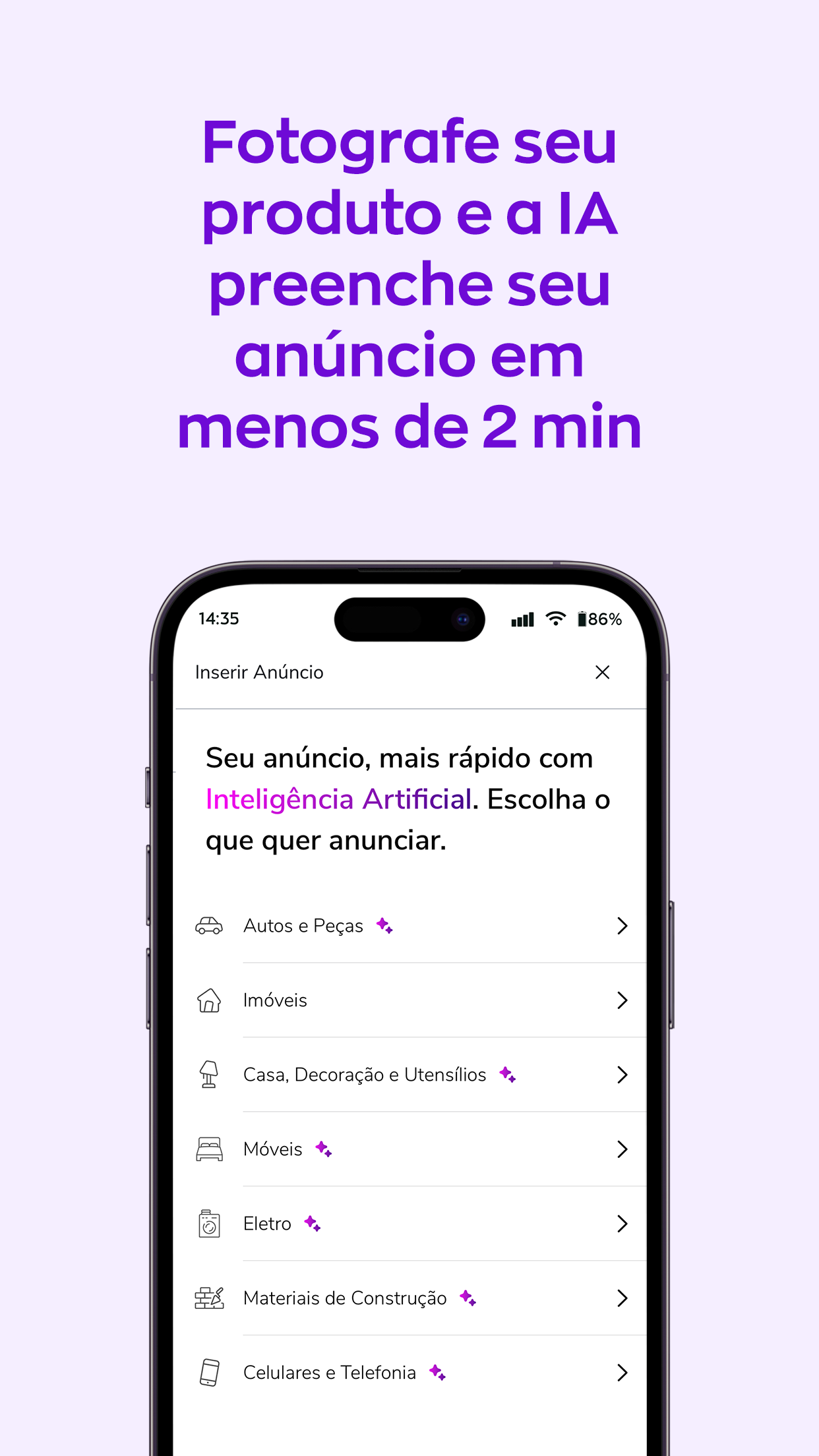This screenshot has width=819, height=1456.
Task: Tap the Wi-Fi icon in the status bar
Action: [555, 619]
